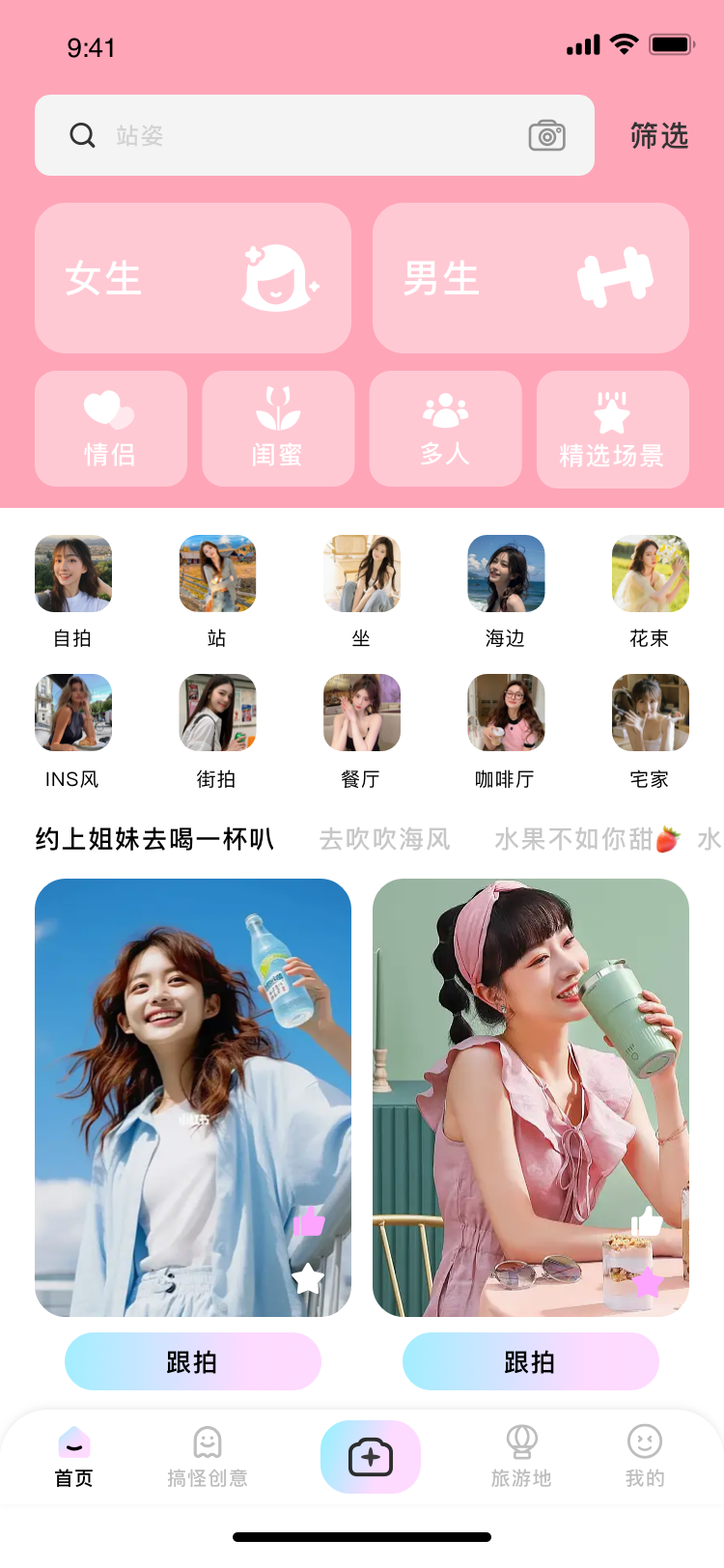Switch to the 旅游地 tab
Viewport: 724px width, 1568px height.
coord(521,1456)
